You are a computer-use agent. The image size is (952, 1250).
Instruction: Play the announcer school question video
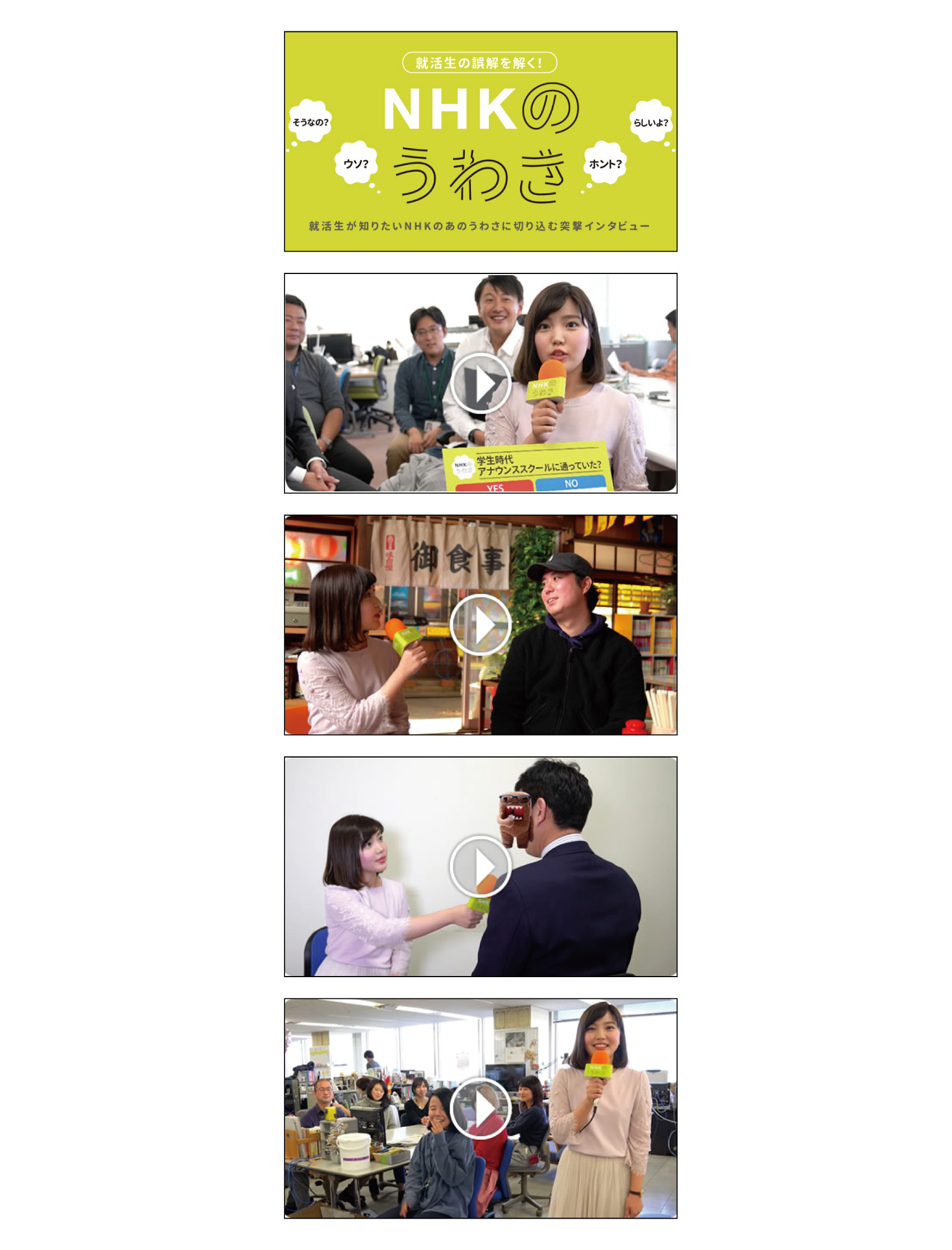pyautogui.click(x=480, y=383)
